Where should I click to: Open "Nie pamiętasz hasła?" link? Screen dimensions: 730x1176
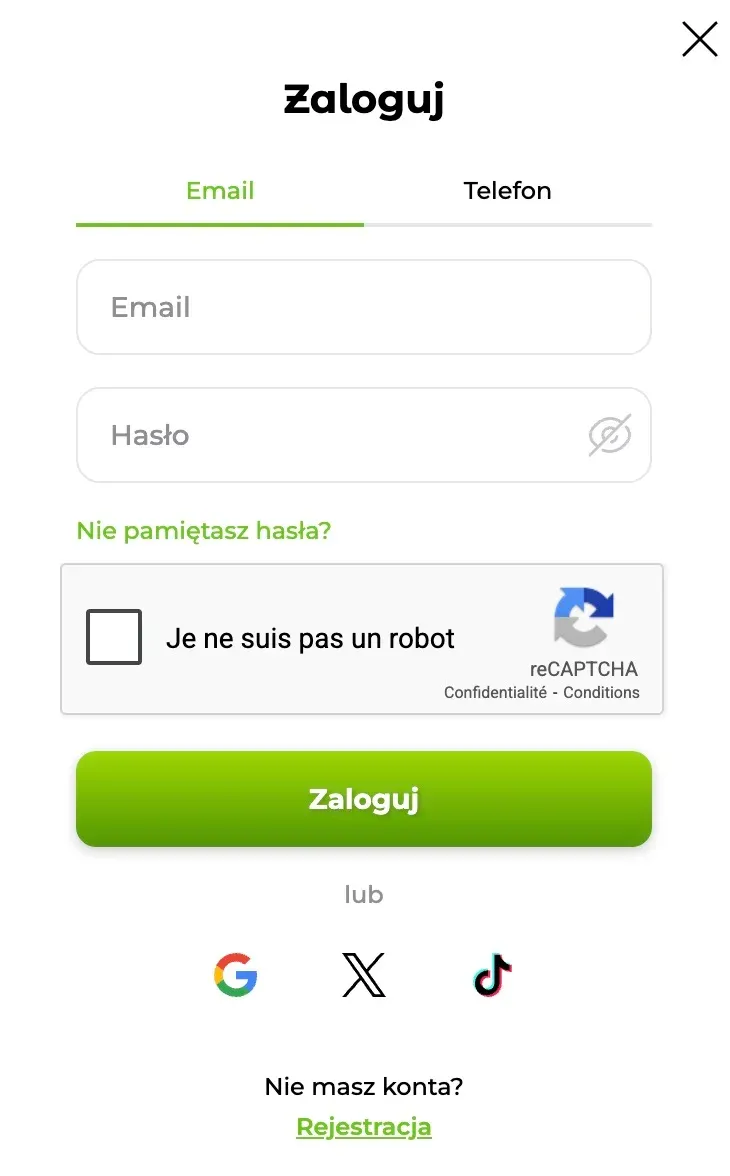coord(203,530)
